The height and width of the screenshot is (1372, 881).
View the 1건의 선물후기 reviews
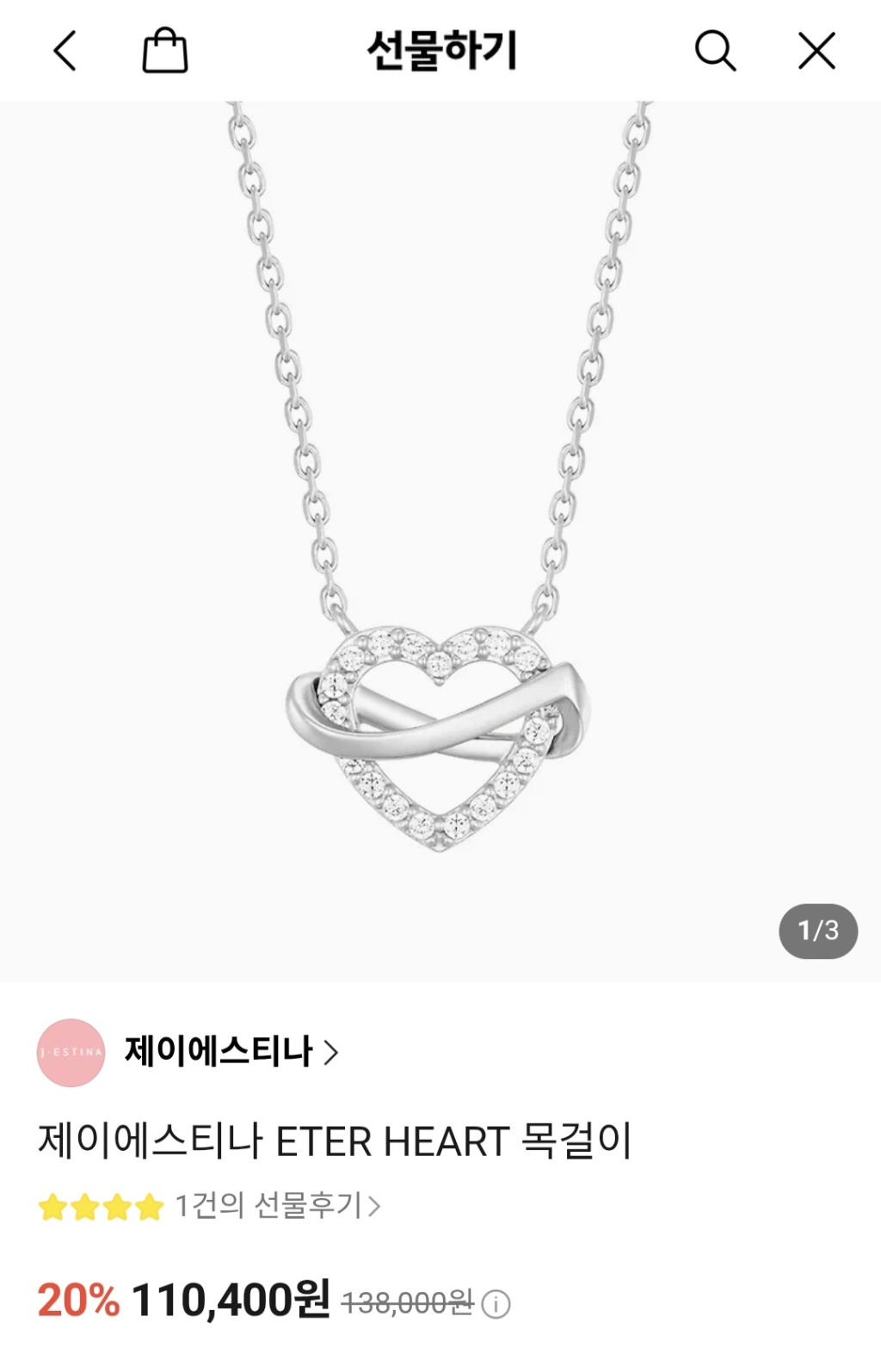(x=277, y=1206)
